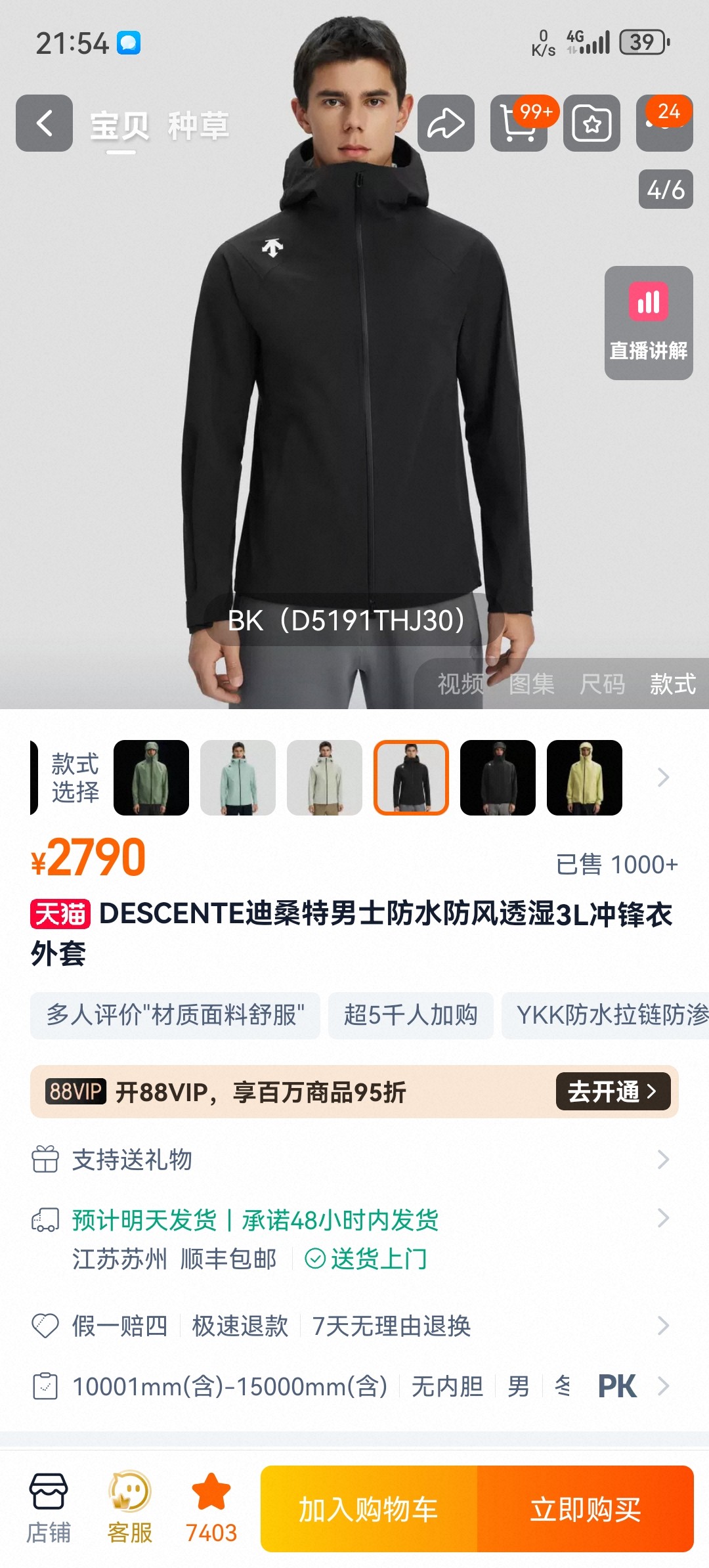Switch to 视频 media tab

(460, 684)
